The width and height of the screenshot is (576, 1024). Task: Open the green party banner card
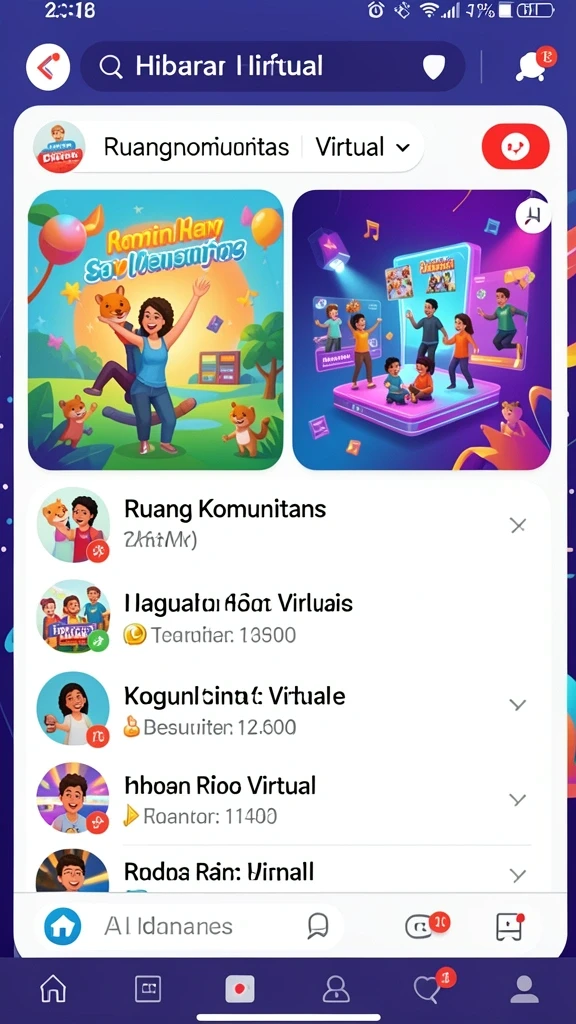155,330
